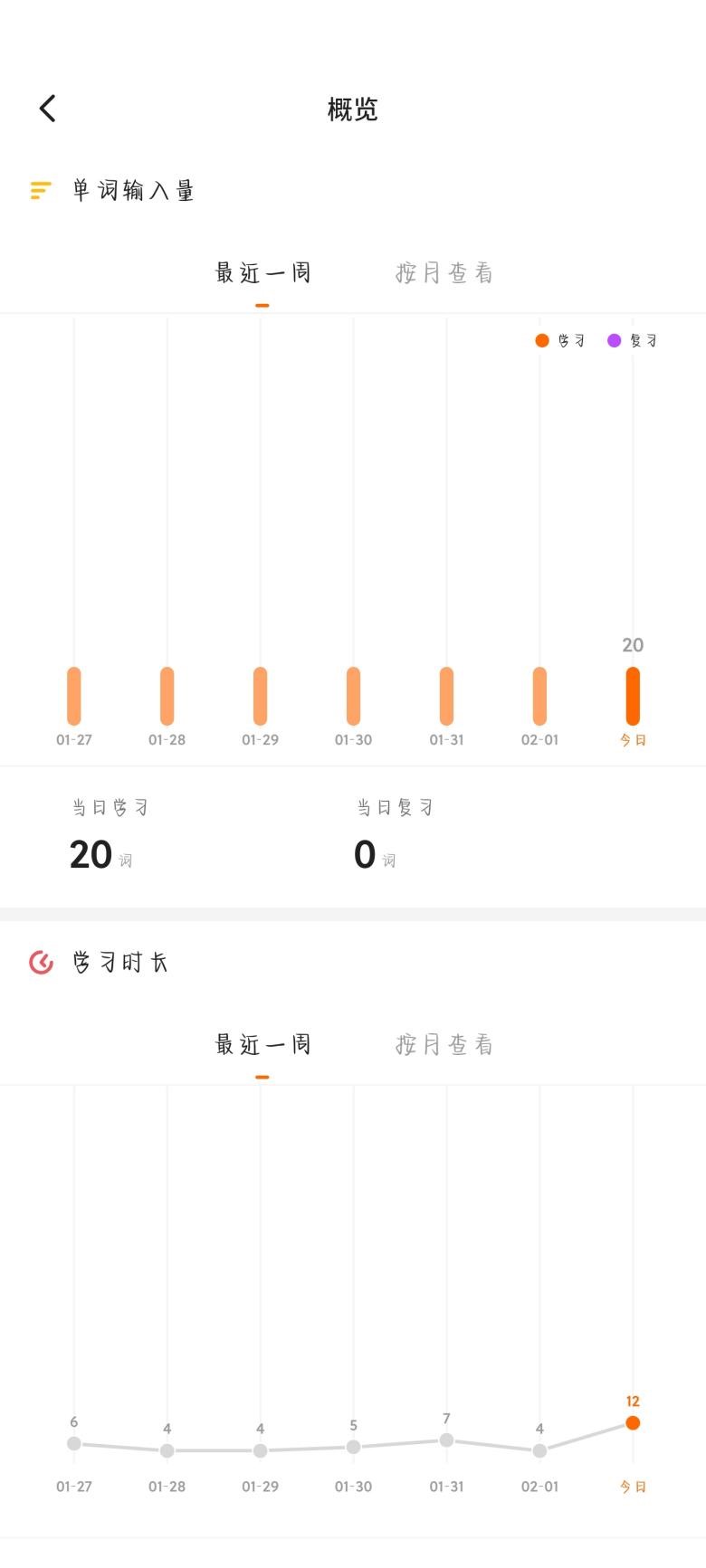Switch 单词输入量 to 按月查看
The width and height of the screenshot is (706, 1568).
point(444,272)
